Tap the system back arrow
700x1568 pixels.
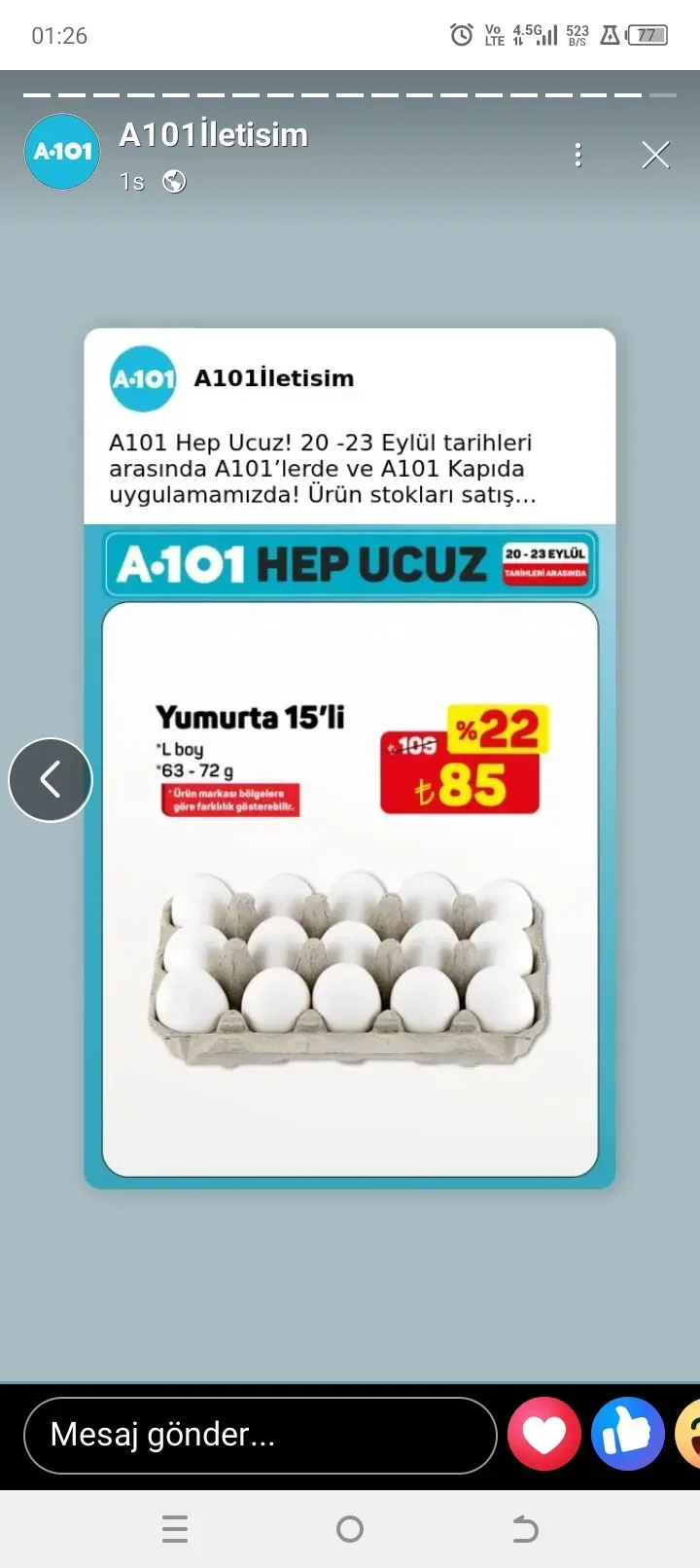point(524,1529)
